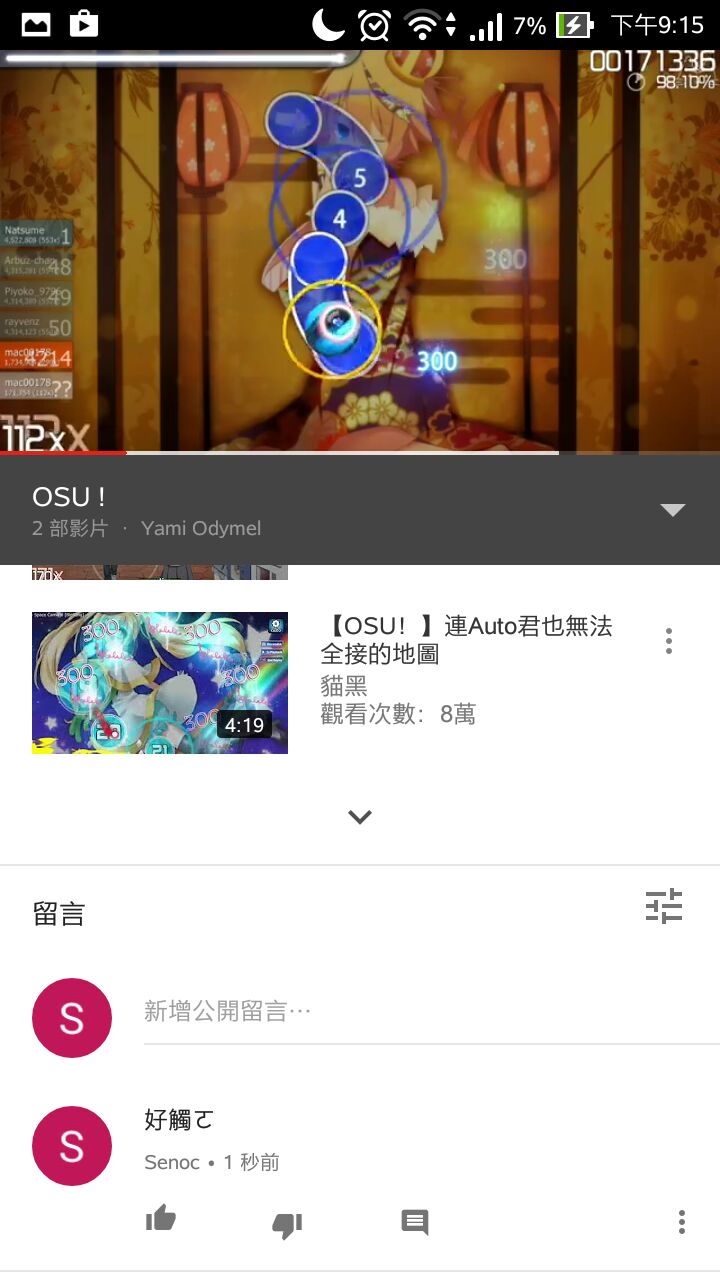Collapse the OSU! playlist panel
Image resolution: width=720 pixels, height=1280 pixels.
coord(673,510)
